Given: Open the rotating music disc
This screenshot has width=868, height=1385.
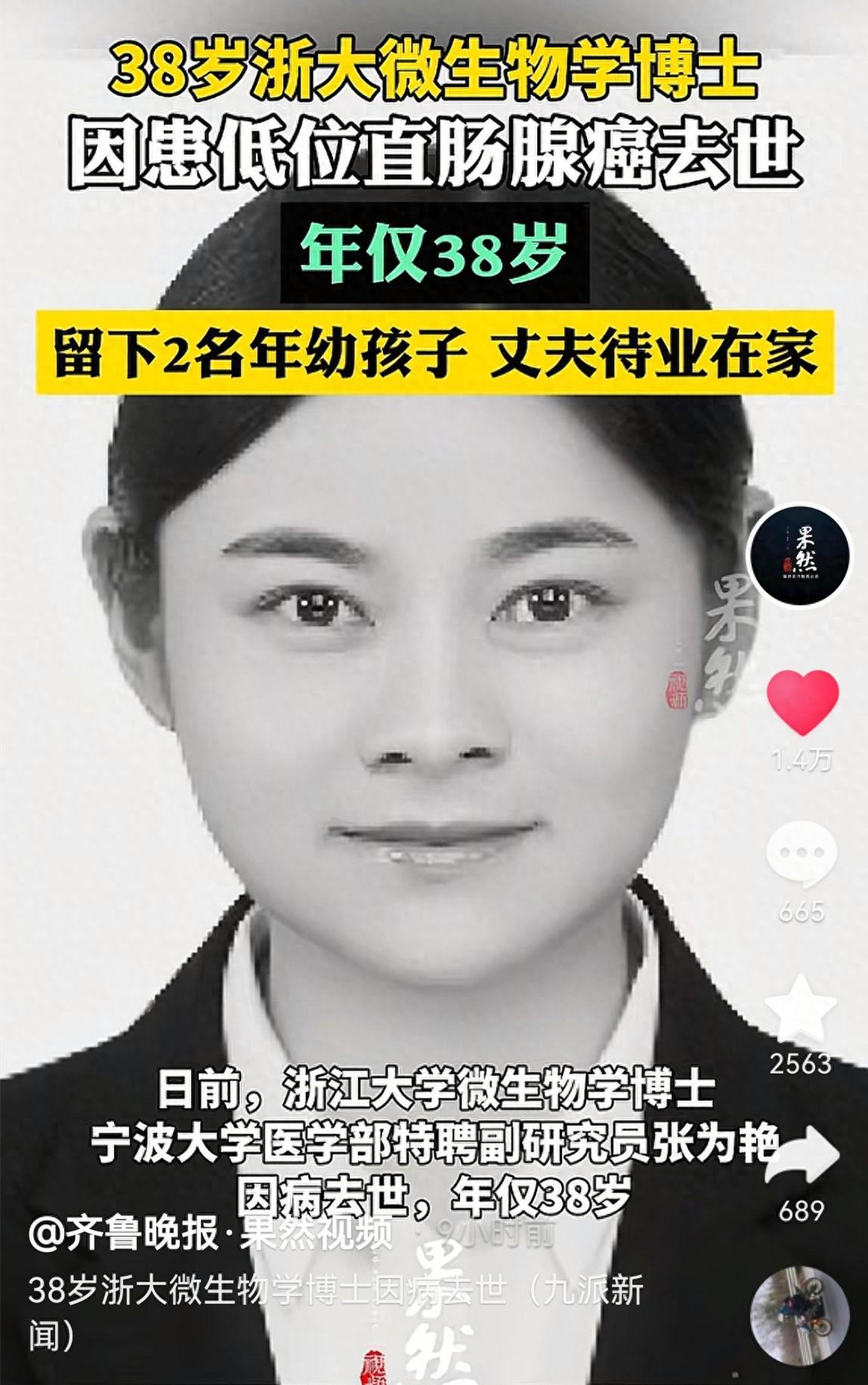Looking at the screenshot, I should coord(800,1315).
